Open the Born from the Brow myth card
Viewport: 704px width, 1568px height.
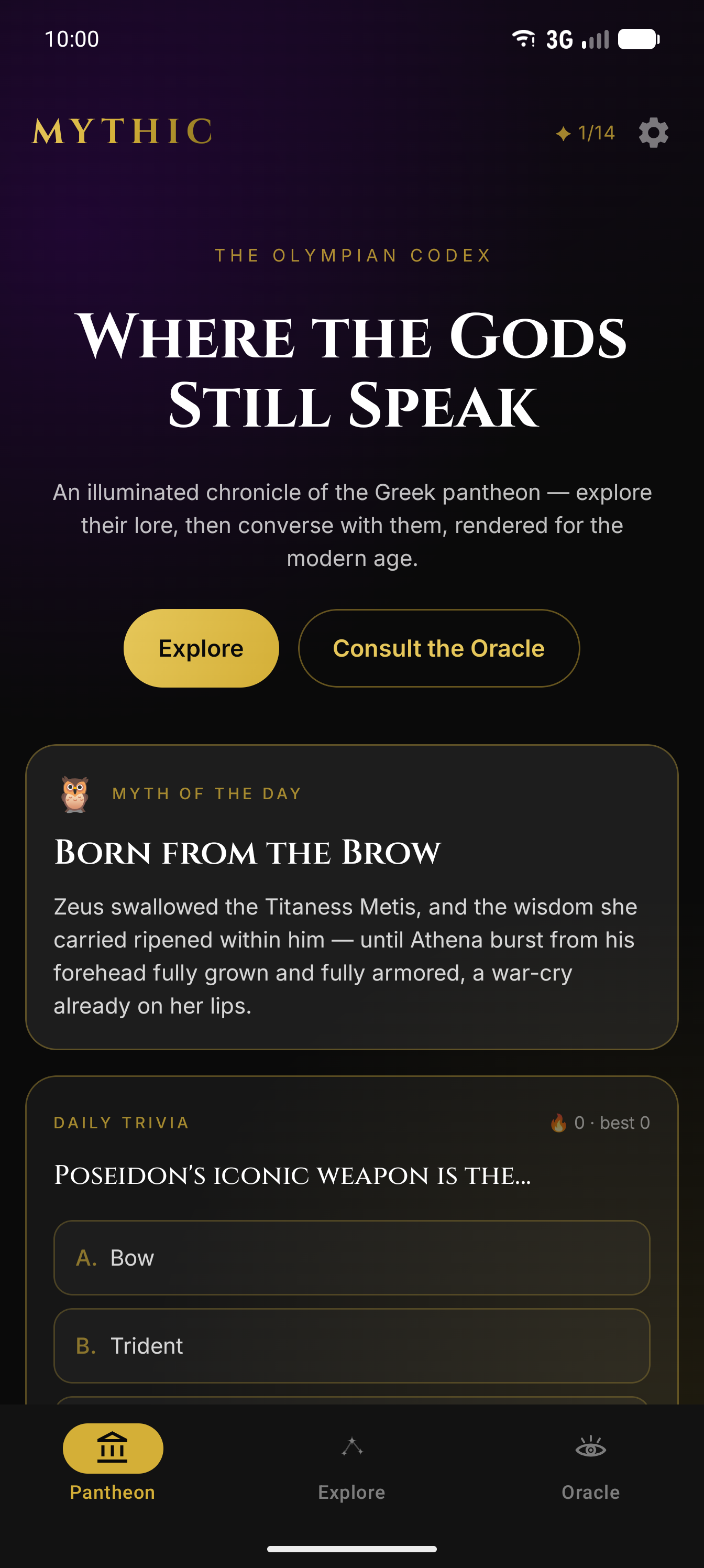351,897
